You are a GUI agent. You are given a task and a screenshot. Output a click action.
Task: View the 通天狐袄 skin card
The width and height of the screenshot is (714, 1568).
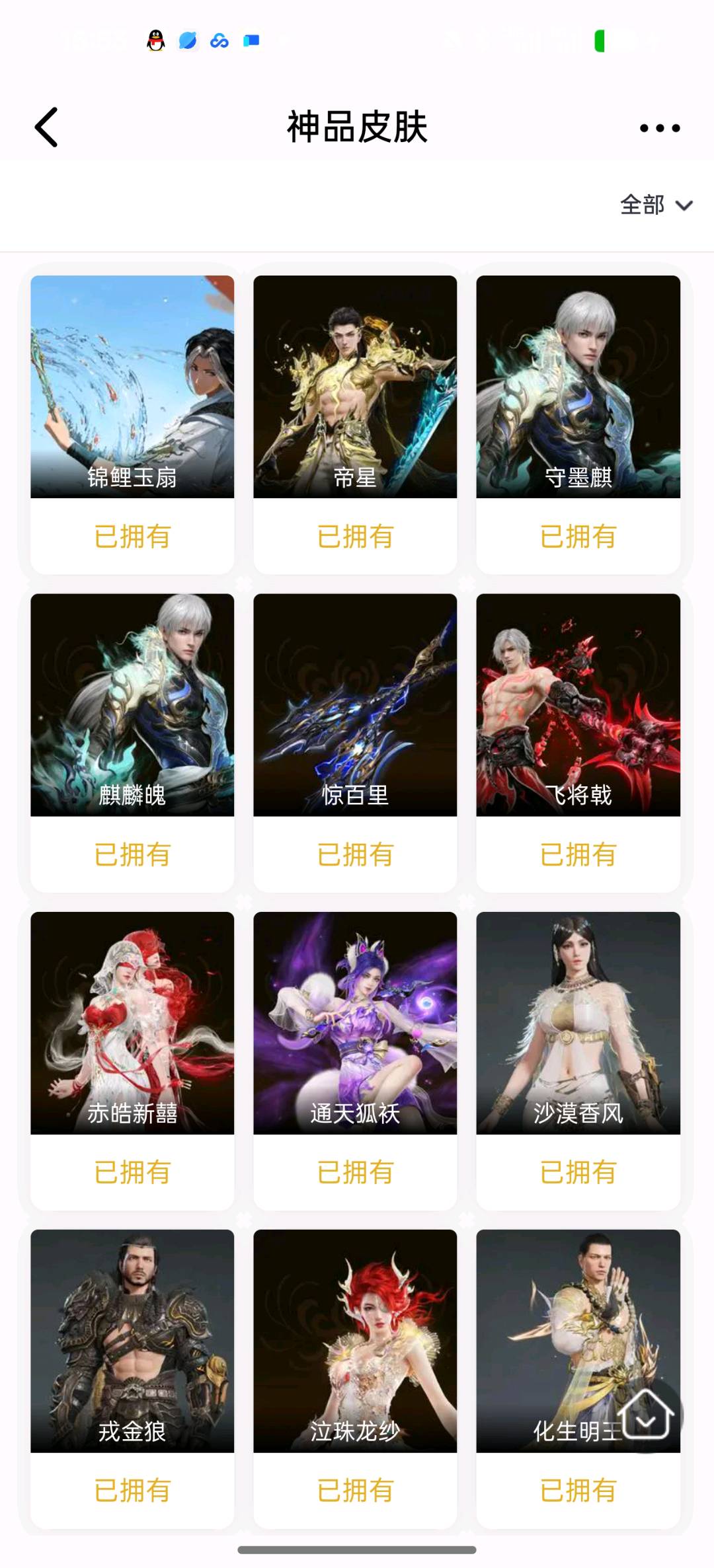355,1022
